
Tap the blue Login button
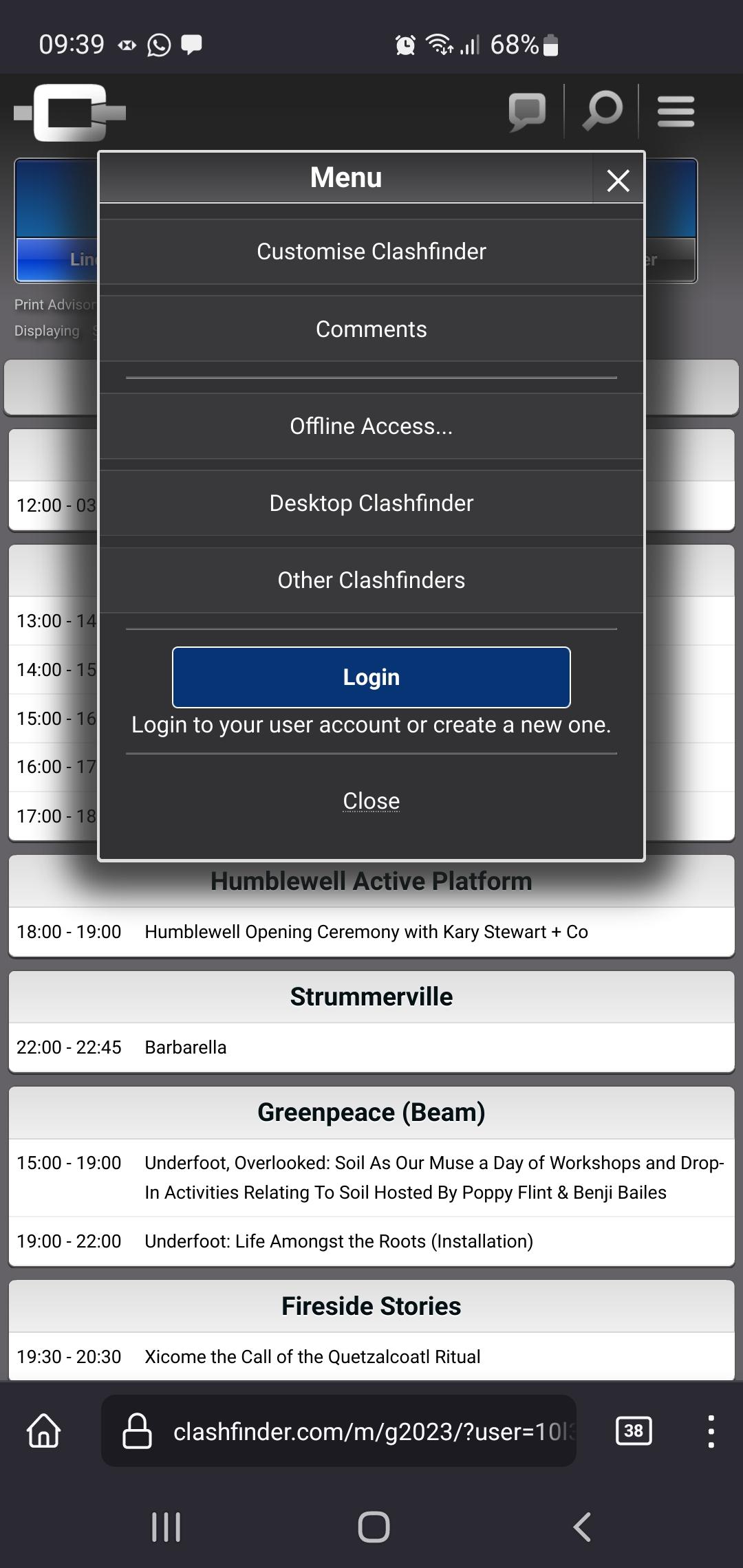click(371, 677)
